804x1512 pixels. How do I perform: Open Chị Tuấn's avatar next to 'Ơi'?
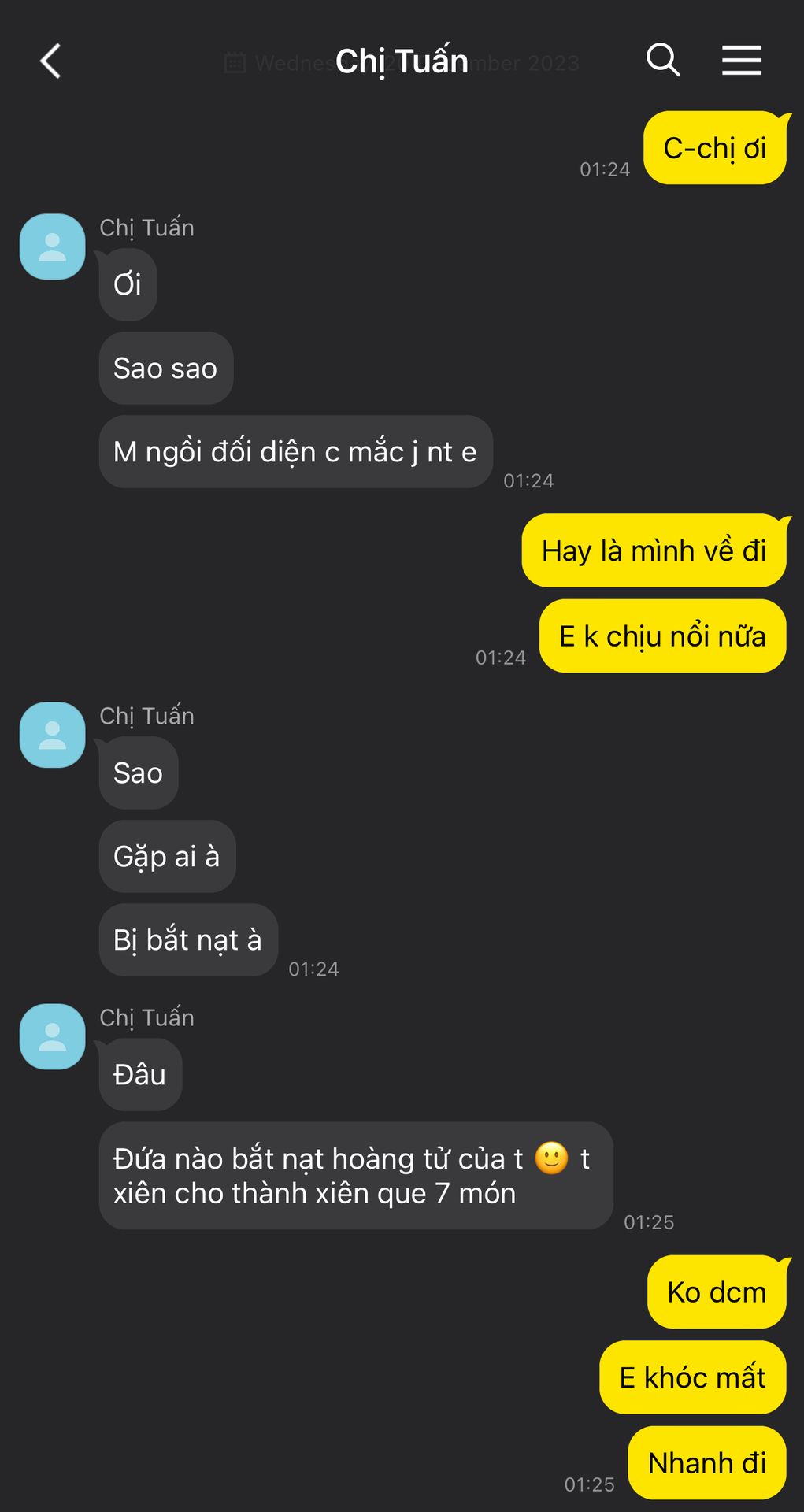click(x=52, y=246)
